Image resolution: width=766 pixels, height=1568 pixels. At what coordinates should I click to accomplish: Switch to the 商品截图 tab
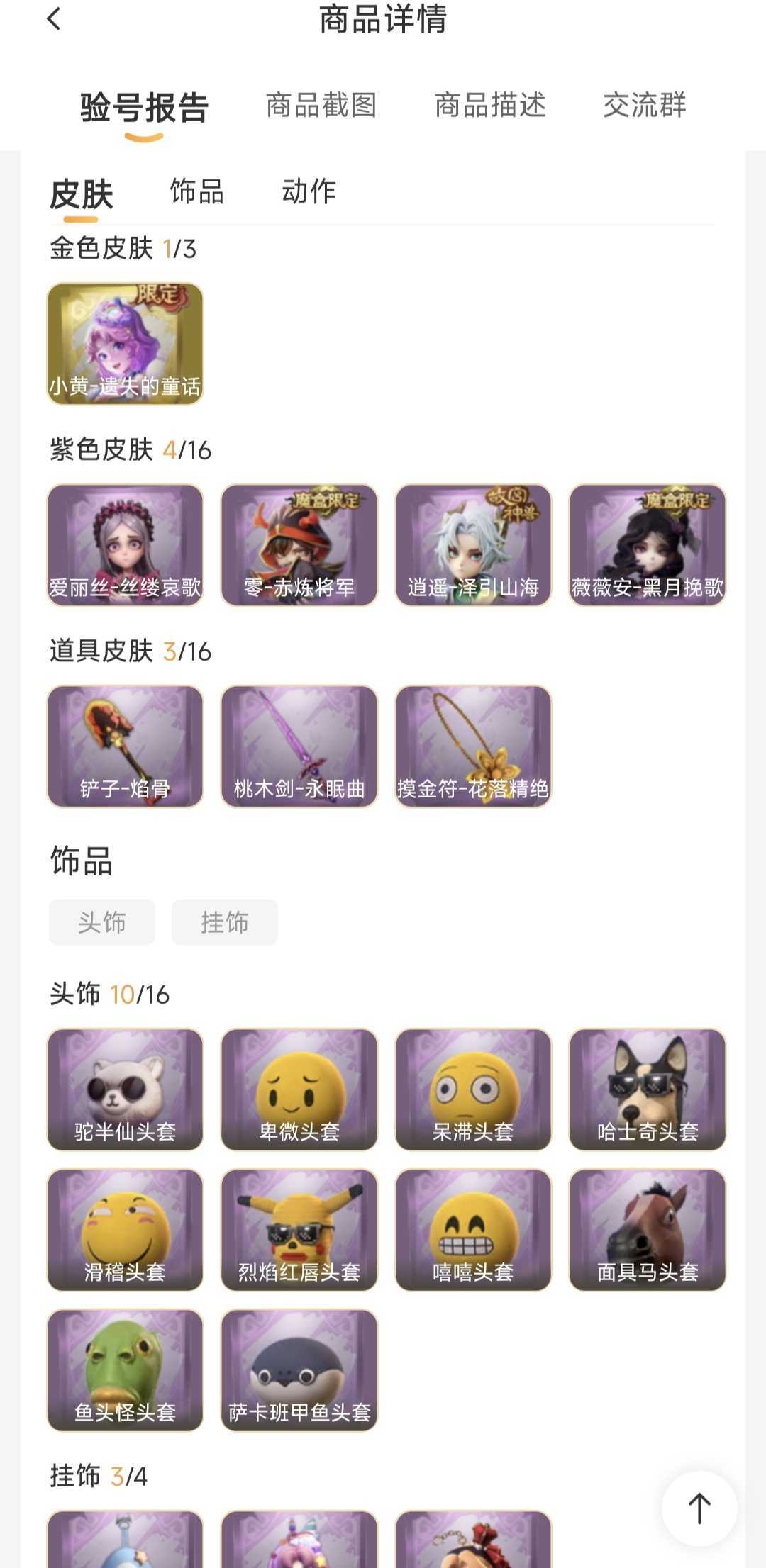(321, 106)
